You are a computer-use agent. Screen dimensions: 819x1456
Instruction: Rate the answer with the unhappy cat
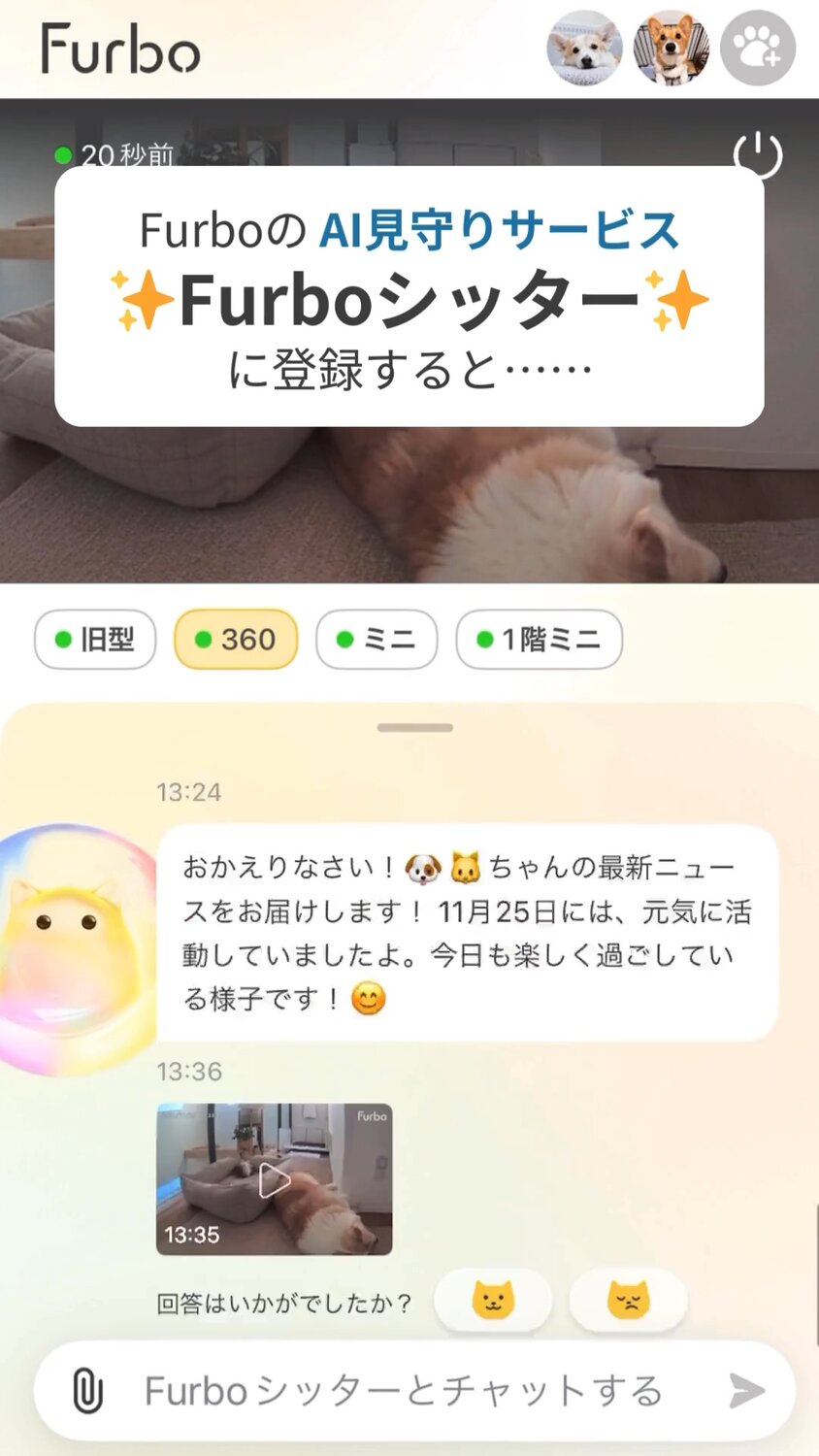628,1300
